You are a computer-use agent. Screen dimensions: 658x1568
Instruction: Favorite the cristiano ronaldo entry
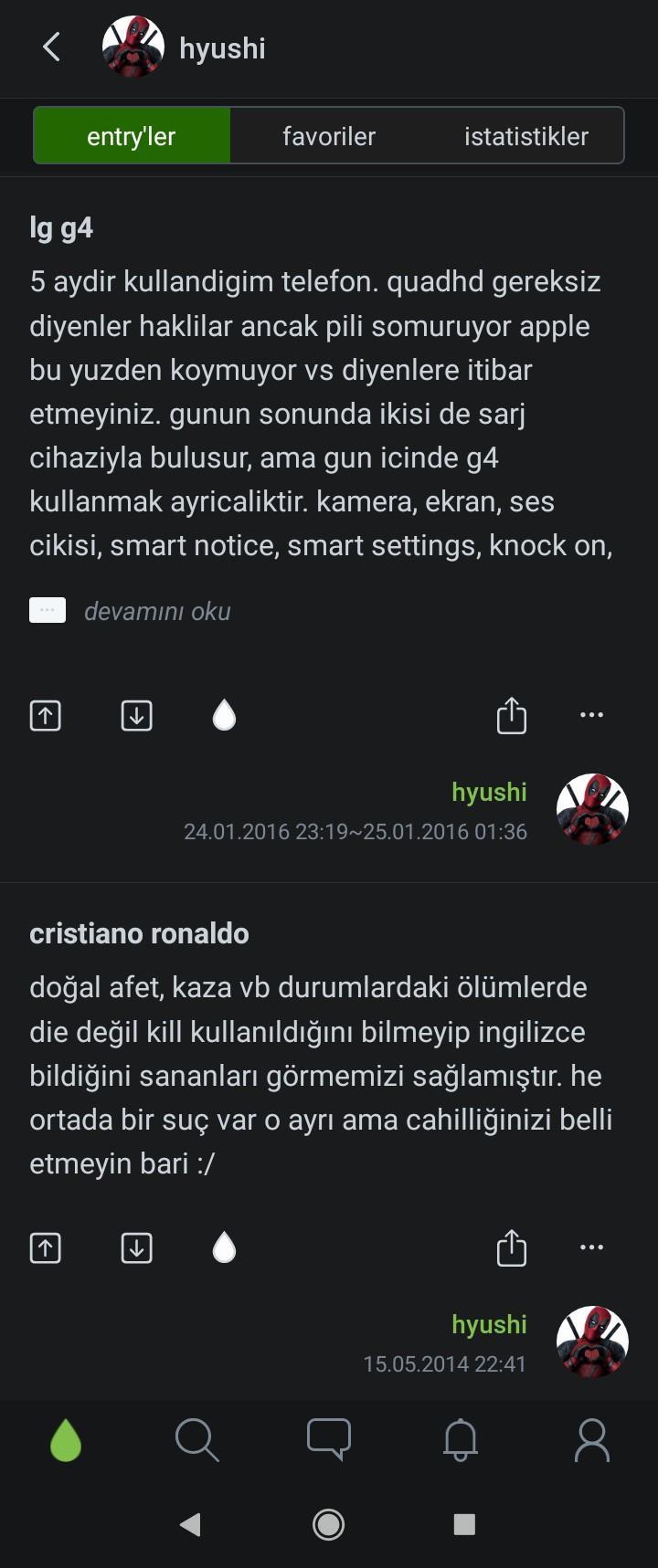tap(224, 1247)
